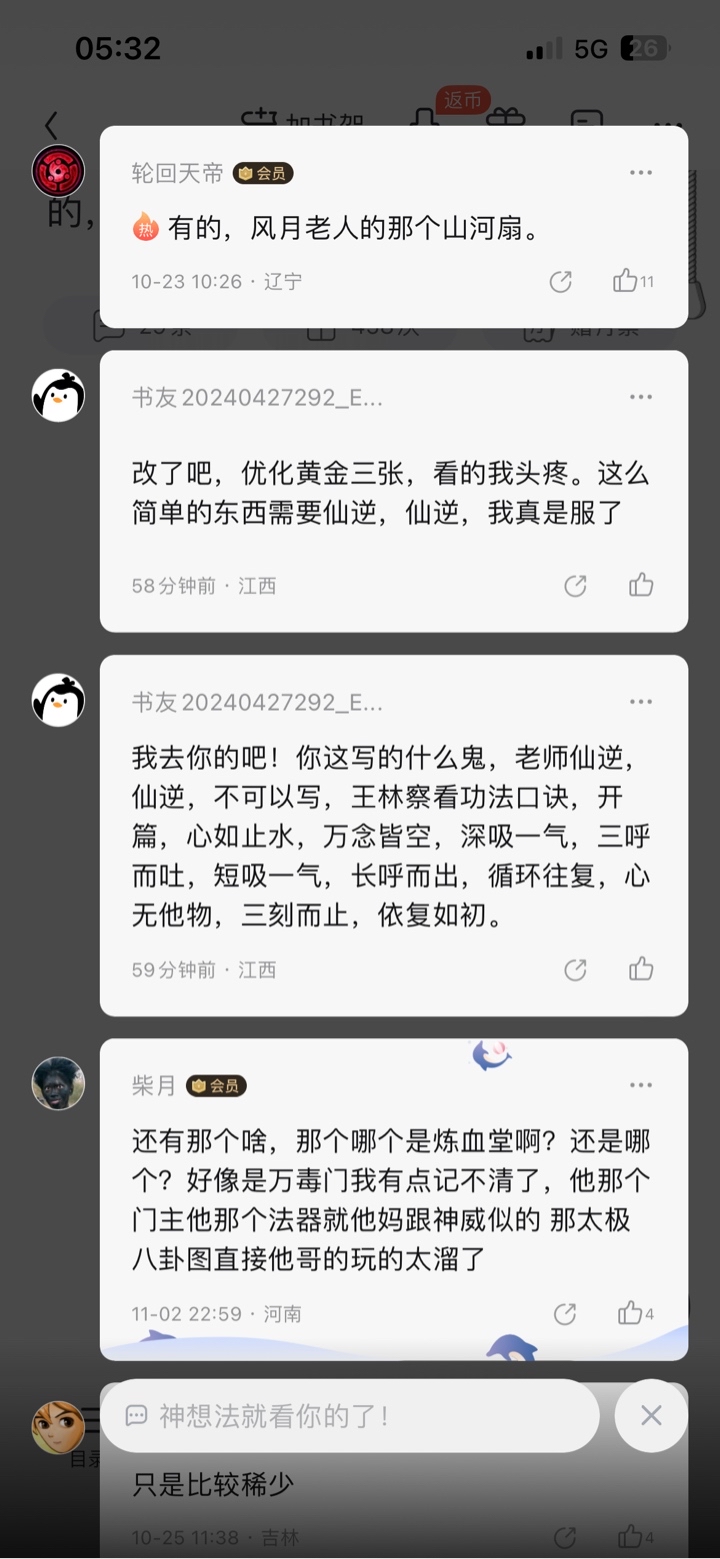Close the comment overlay with the X button

coord(651,1416)
